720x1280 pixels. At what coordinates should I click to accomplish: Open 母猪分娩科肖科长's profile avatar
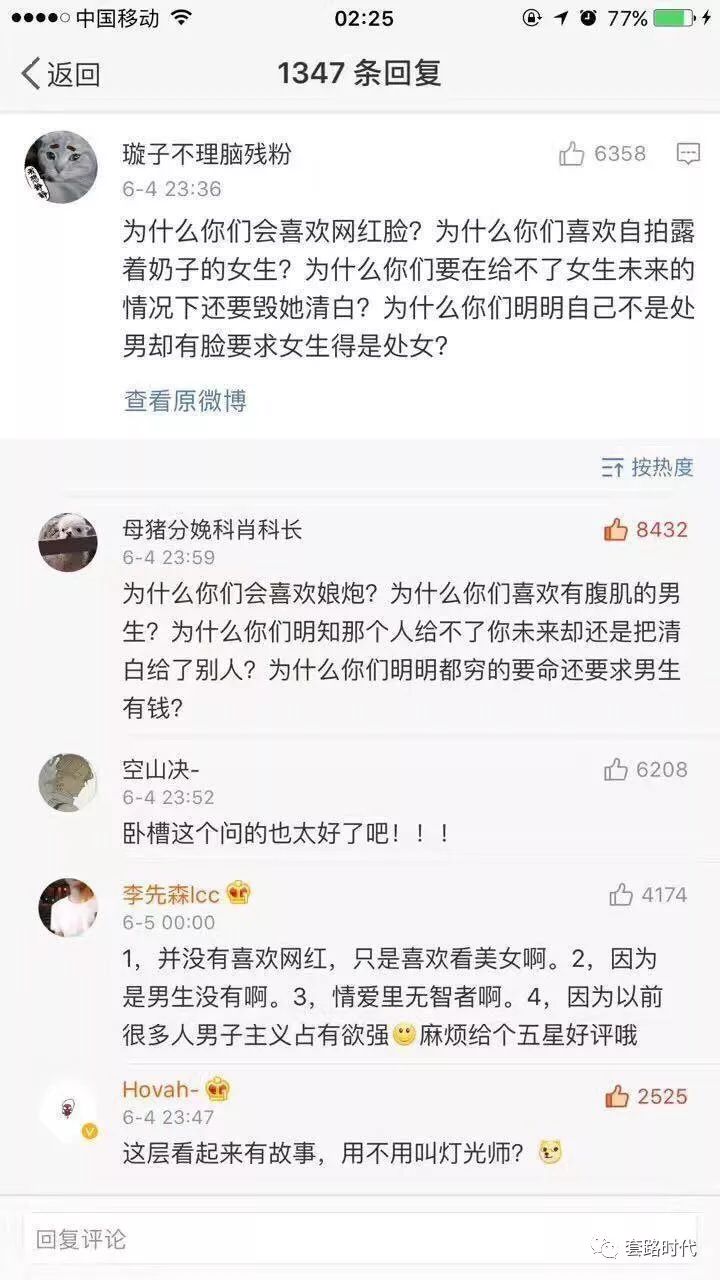(x=67, y=542)
